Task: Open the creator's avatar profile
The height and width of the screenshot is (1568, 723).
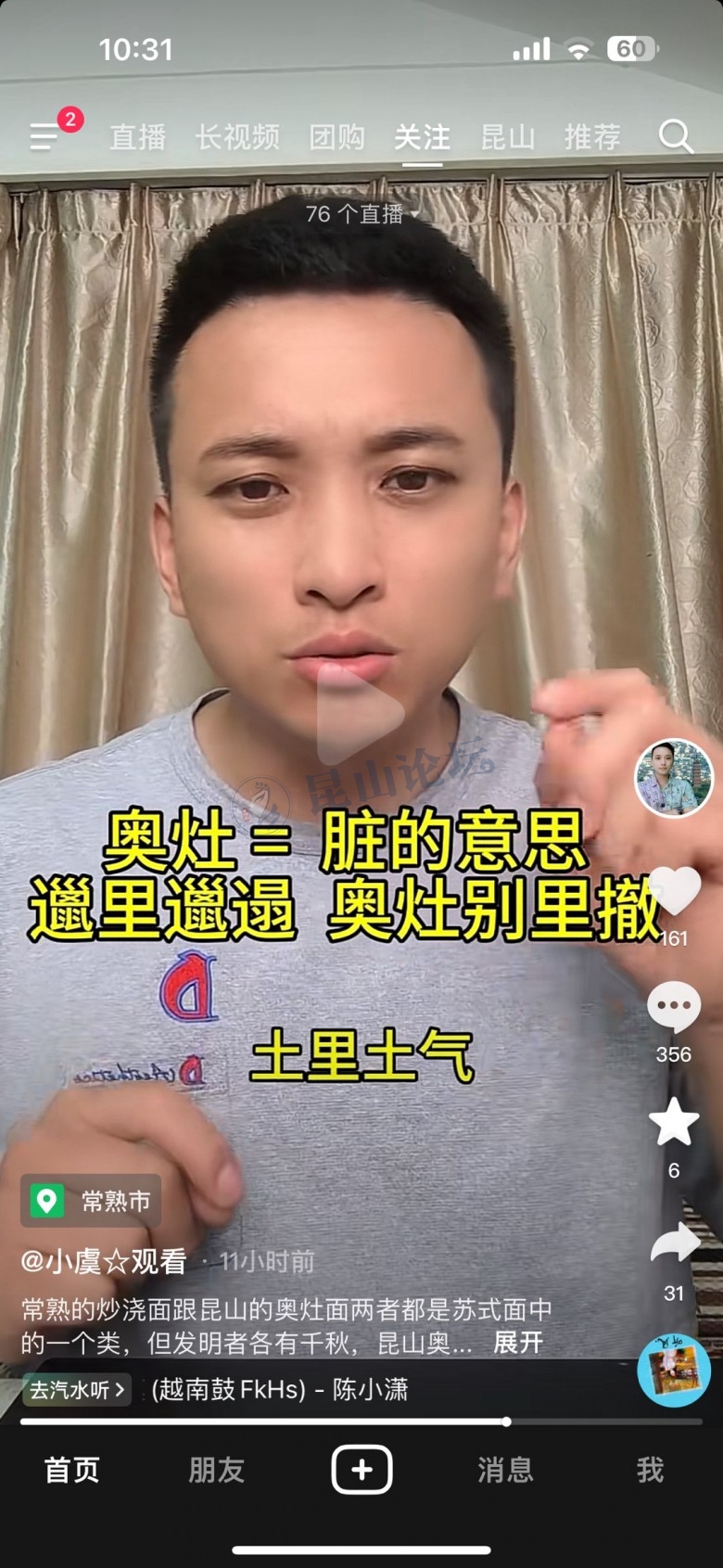Action: tap(674, 777)
